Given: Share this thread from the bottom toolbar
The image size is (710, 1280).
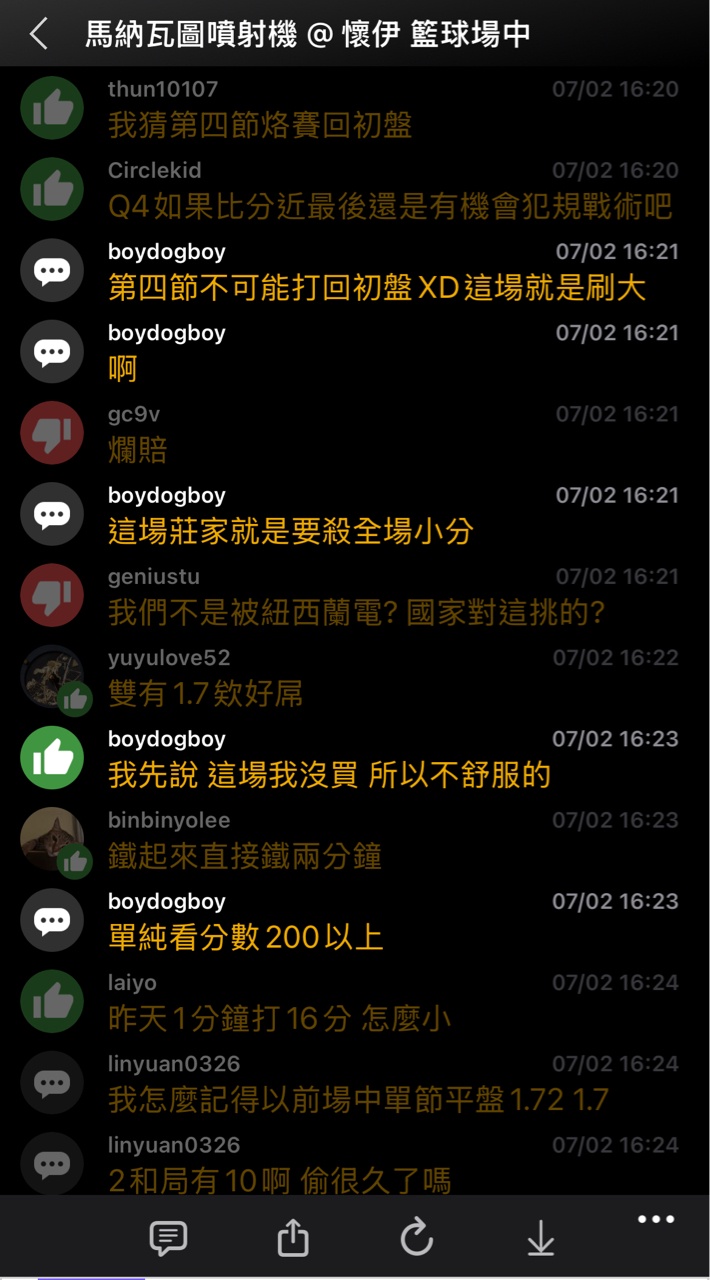Looking at the screenshot, I should coord(292,1238).
